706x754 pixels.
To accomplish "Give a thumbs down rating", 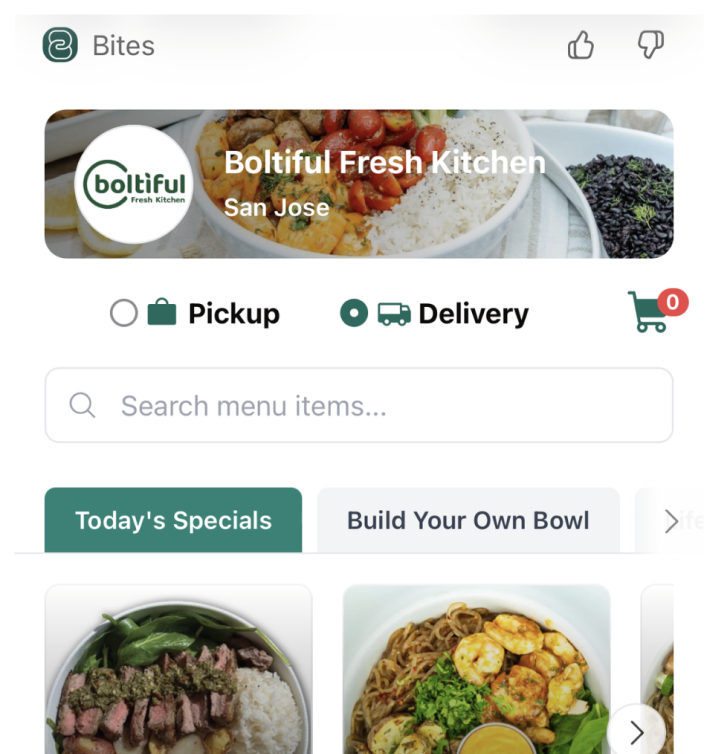I will (x=650, y=45).
